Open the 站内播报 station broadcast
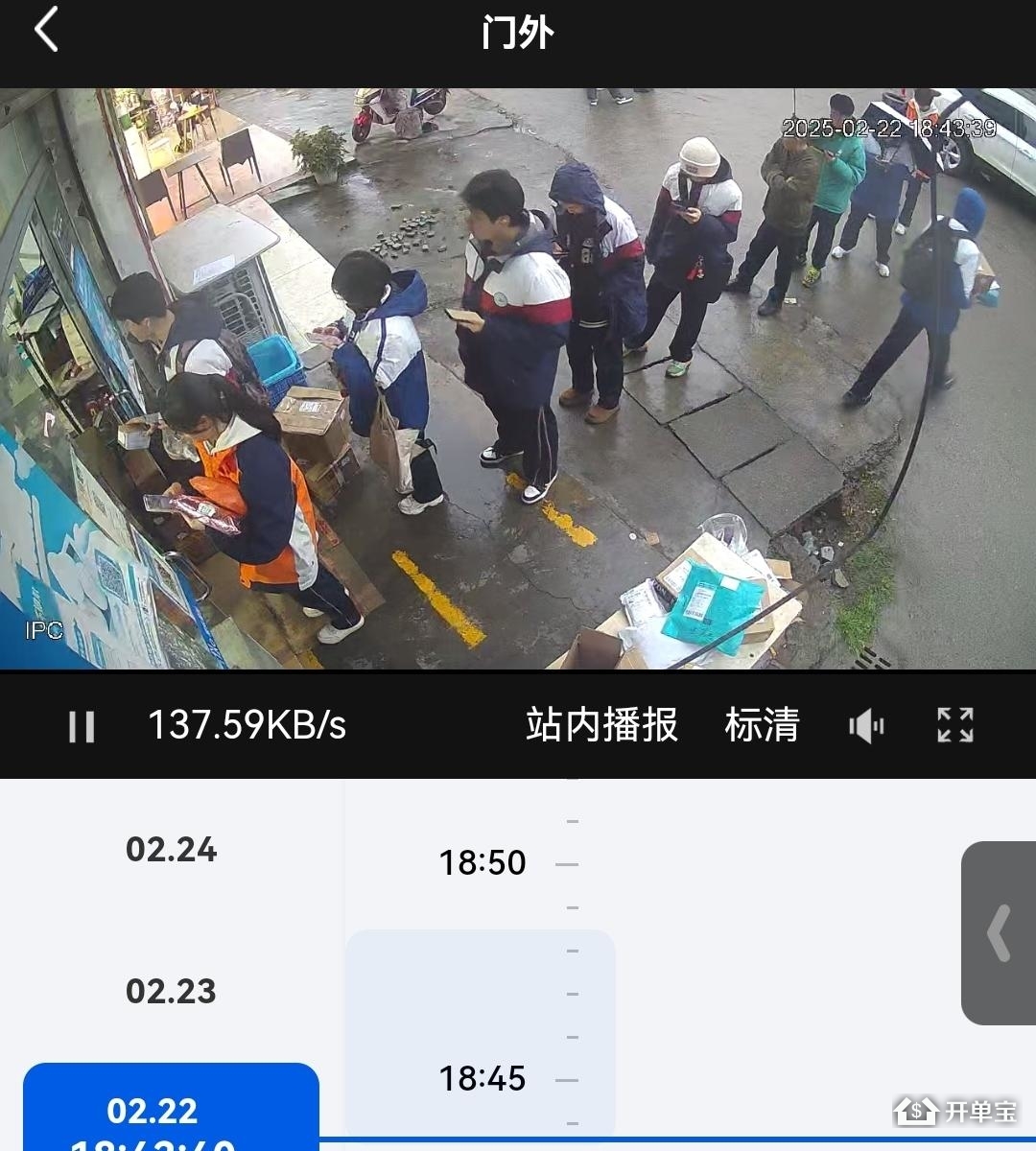 pyautogui.click(x=601, y=725)
